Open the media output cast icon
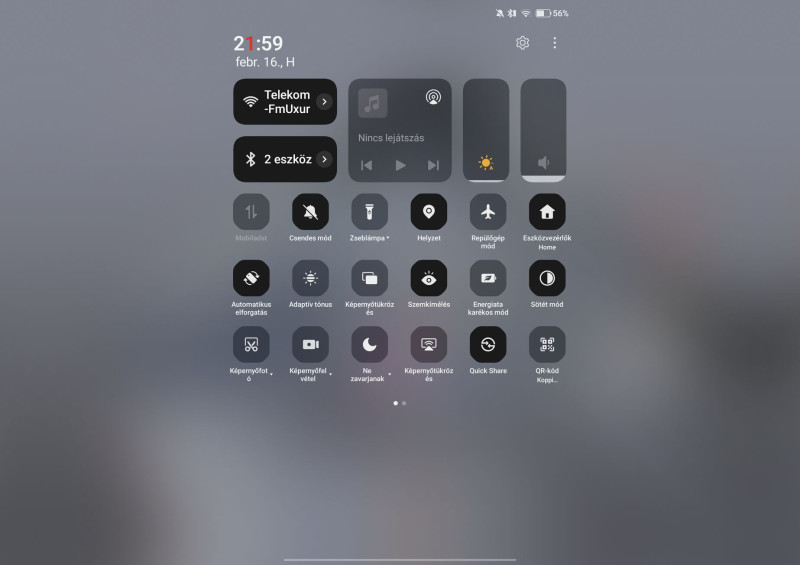The width and height of the screenshot is (800, 565). coord(432,97)
